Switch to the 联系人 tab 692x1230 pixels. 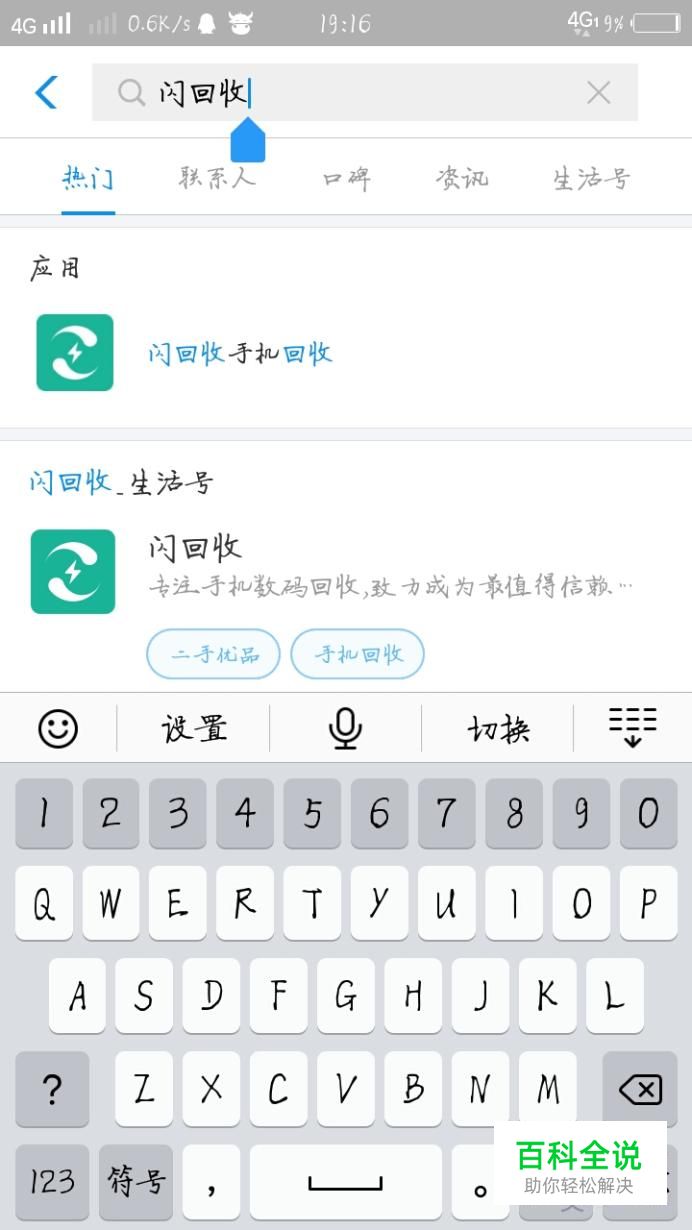tap(217, 179)
